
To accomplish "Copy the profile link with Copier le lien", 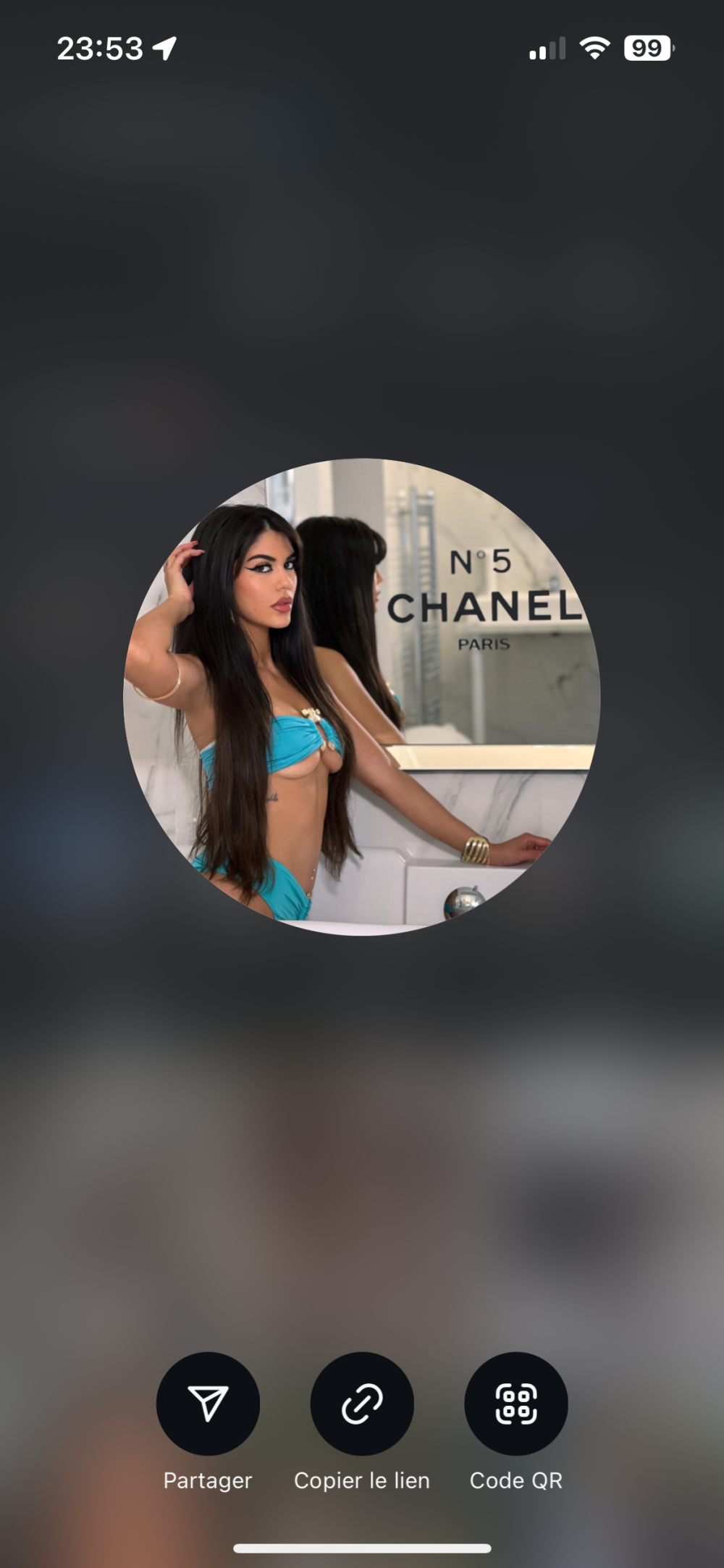I will [x=362, y=1403].
